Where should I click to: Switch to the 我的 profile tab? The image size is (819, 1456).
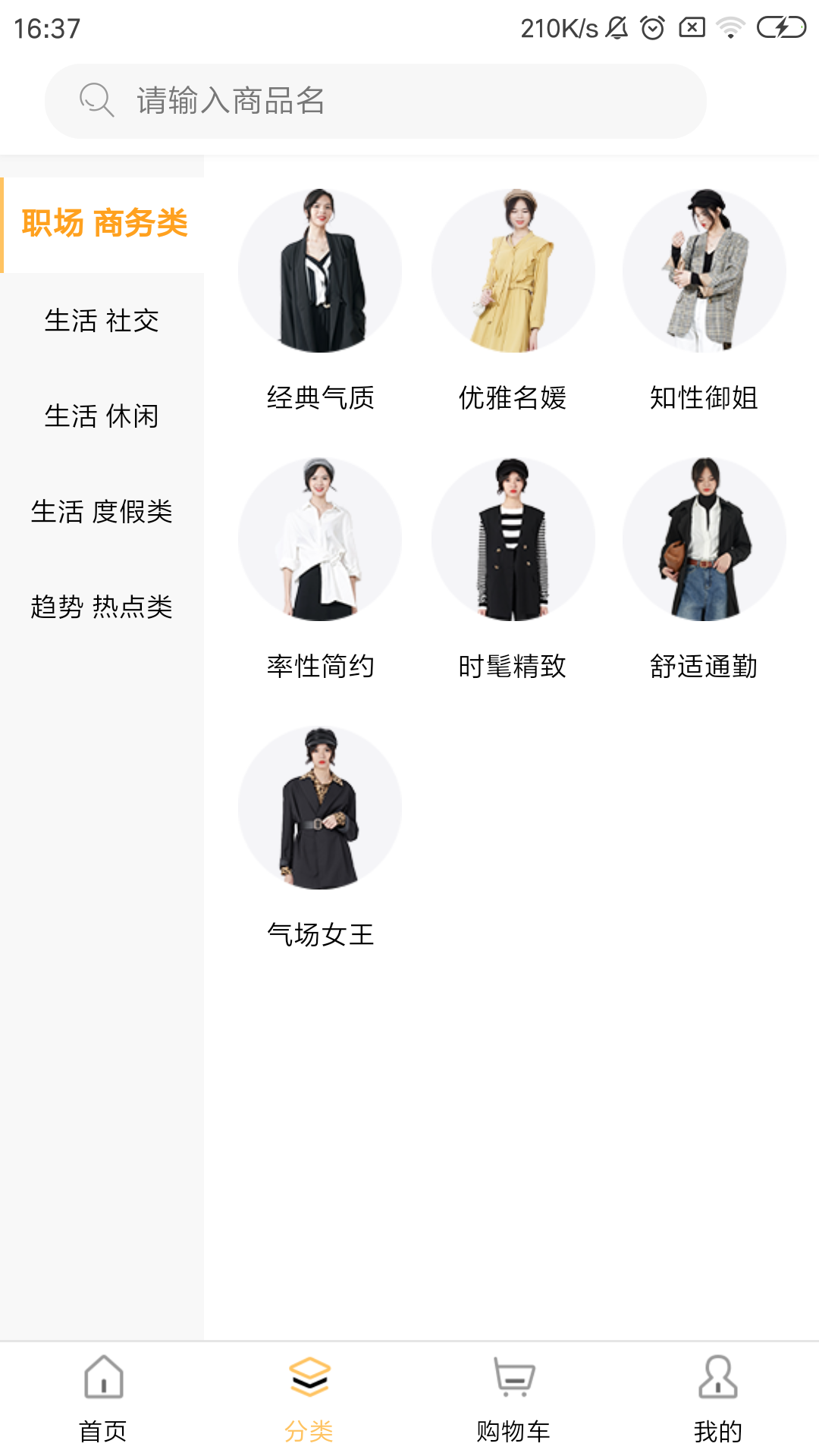(717, 1398)
